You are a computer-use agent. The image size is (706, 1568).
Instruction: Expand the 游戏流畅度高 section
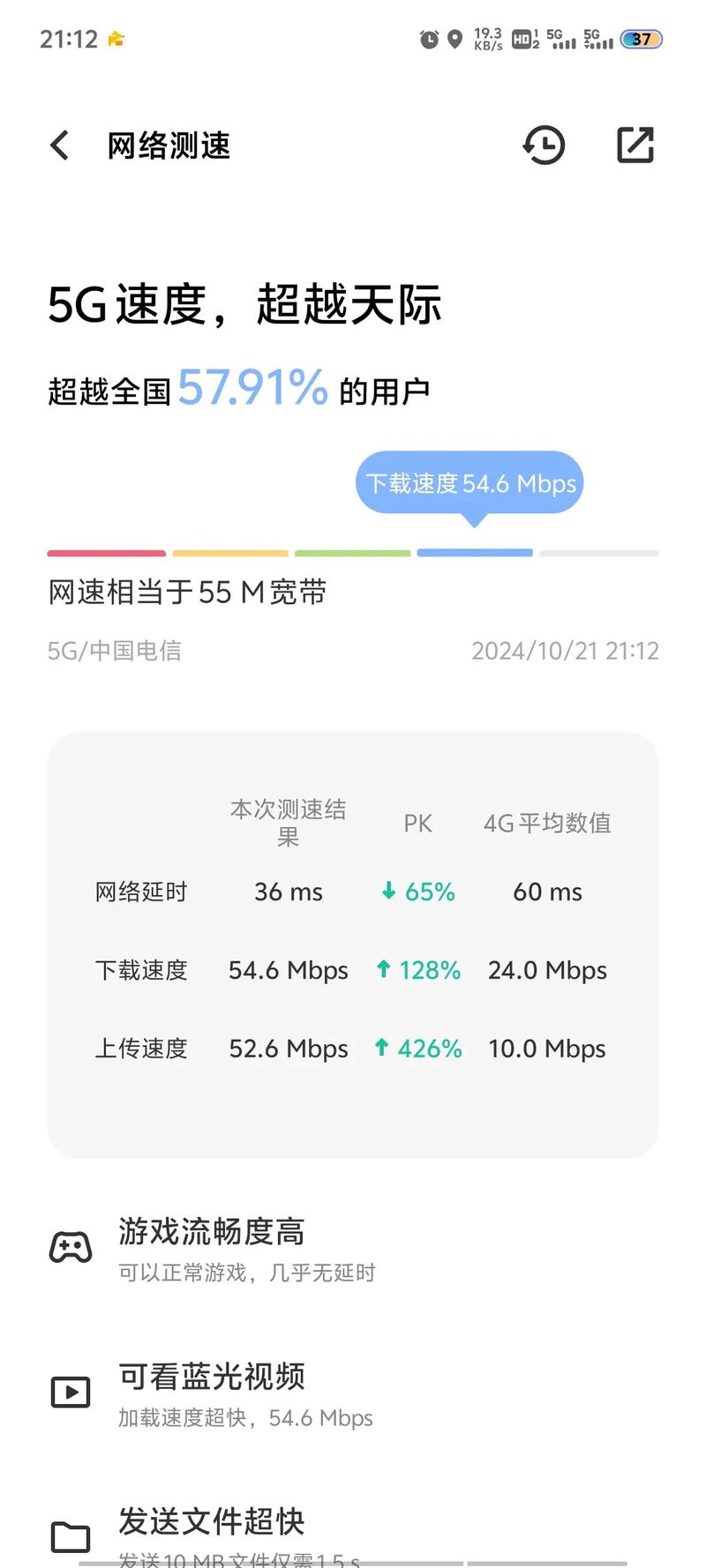click(x=212, y=1232)
